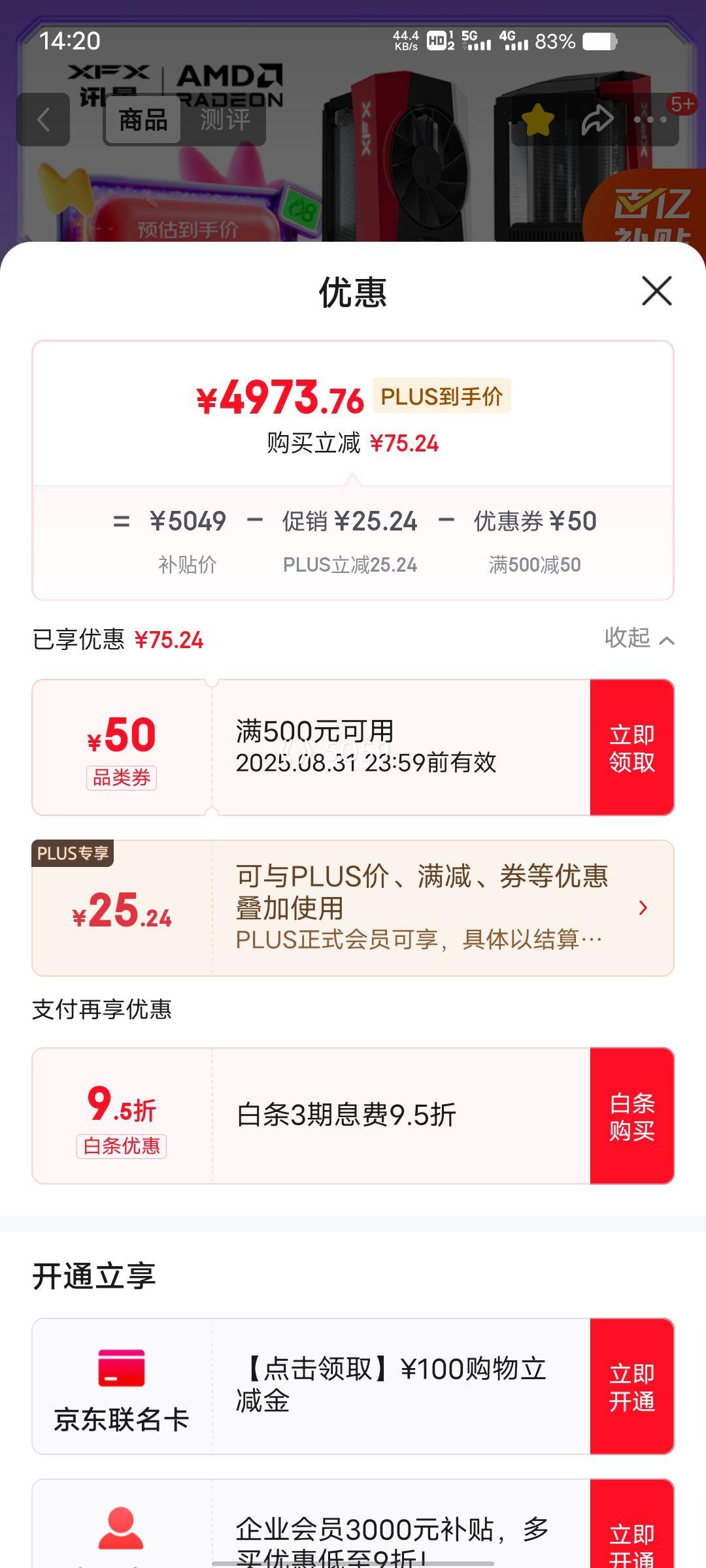Tap 立即领取 to claim the ¥50 coupon
The image size is (706, 1568).
[x=633, y=746]
